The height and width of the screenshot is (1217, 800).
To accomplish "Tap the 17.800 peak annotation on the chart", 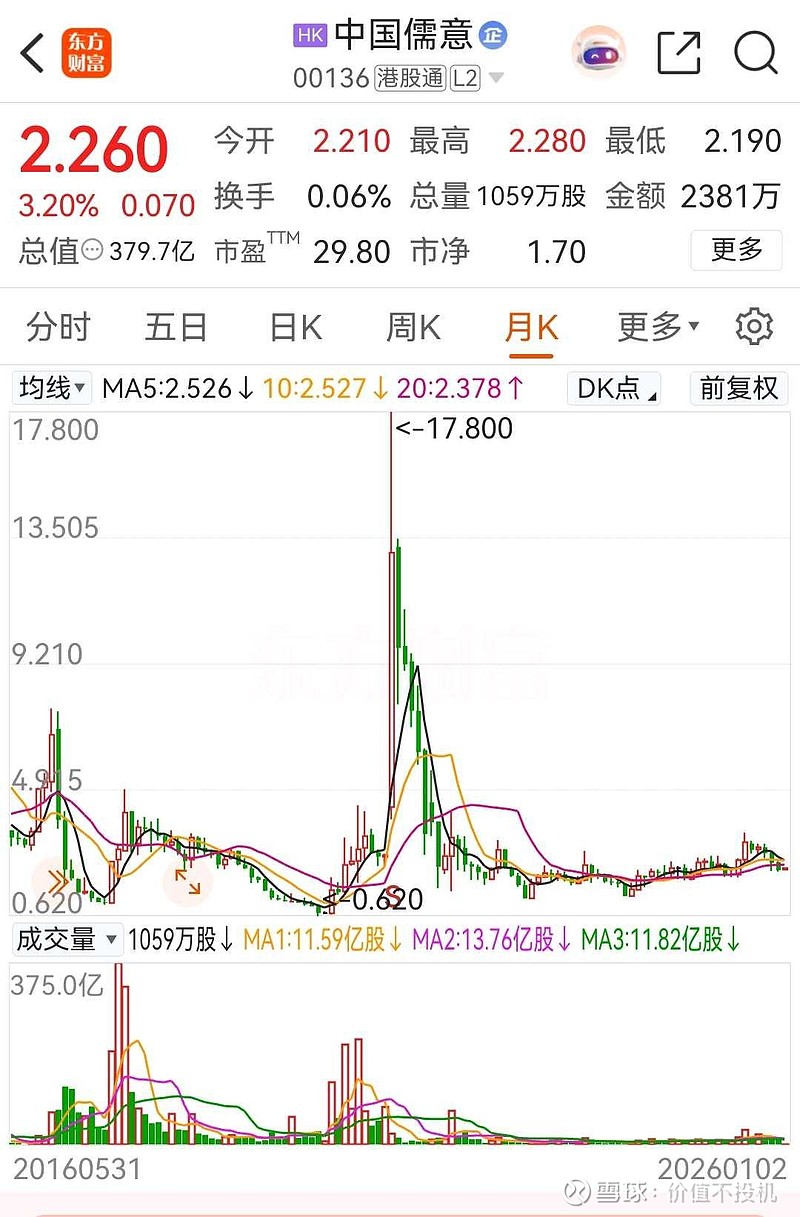I will coord(455,429).
